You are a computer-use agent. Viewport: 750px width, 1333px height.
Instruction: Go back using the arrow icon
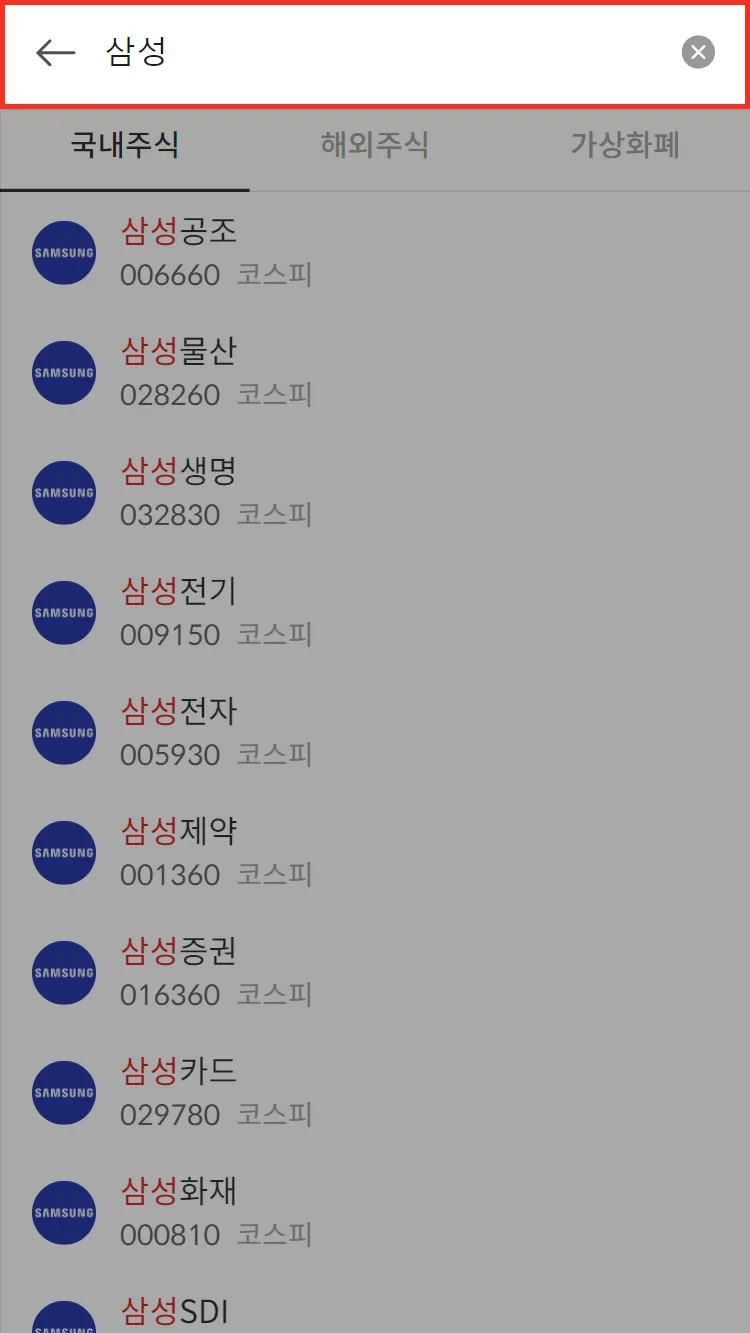click(x=56, y=53)
